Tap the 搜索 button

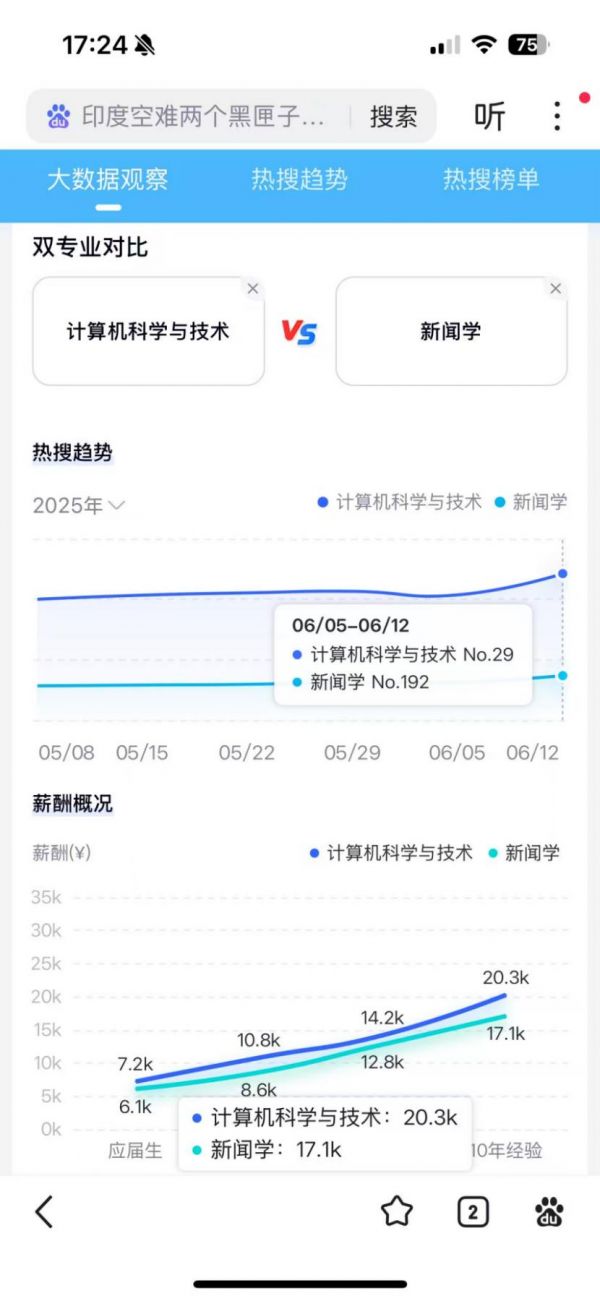tap(393, 116)
